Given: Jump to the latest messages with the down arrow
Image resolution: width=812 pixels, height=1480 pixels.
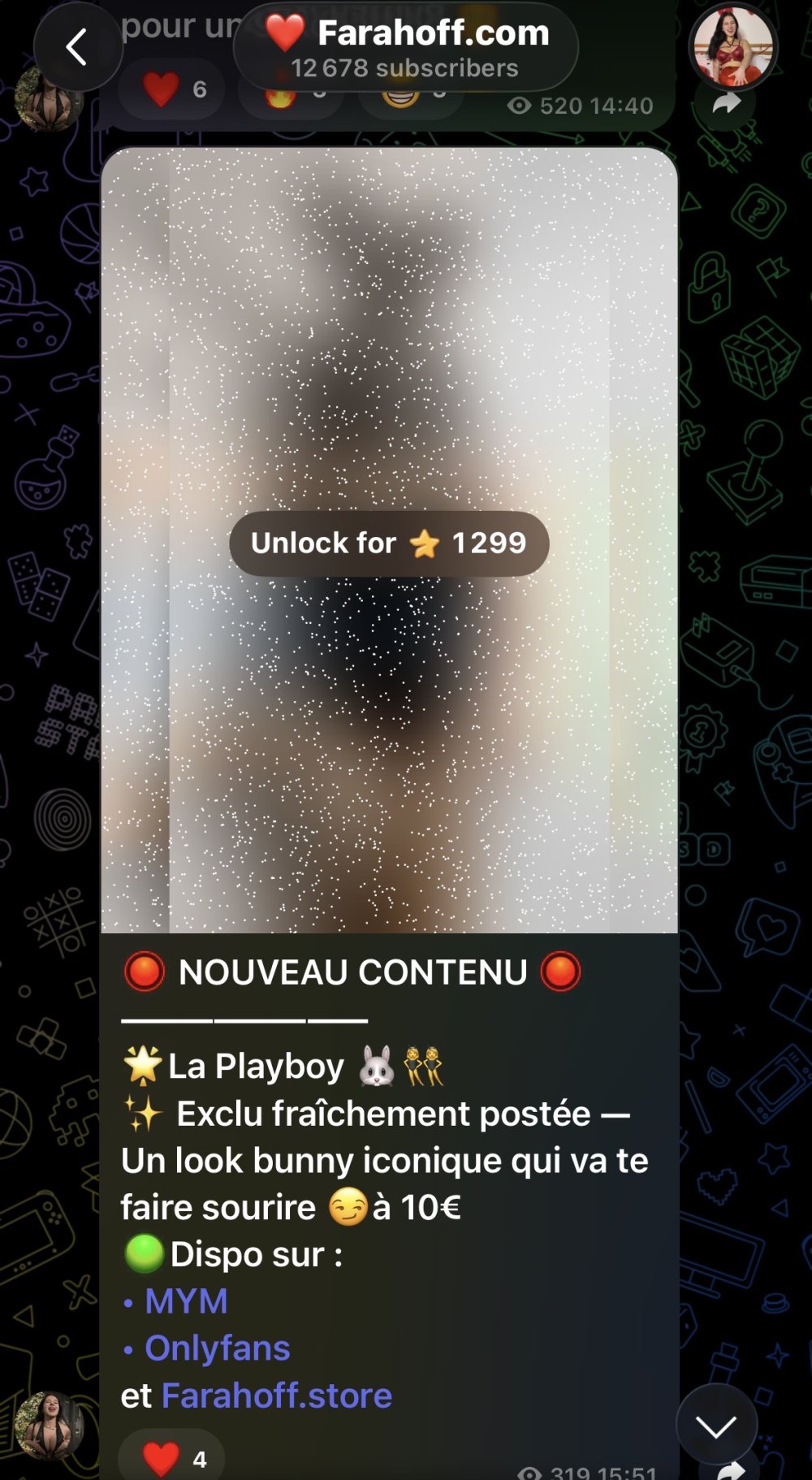Looking at the screenshot, I should [716, 1426].
